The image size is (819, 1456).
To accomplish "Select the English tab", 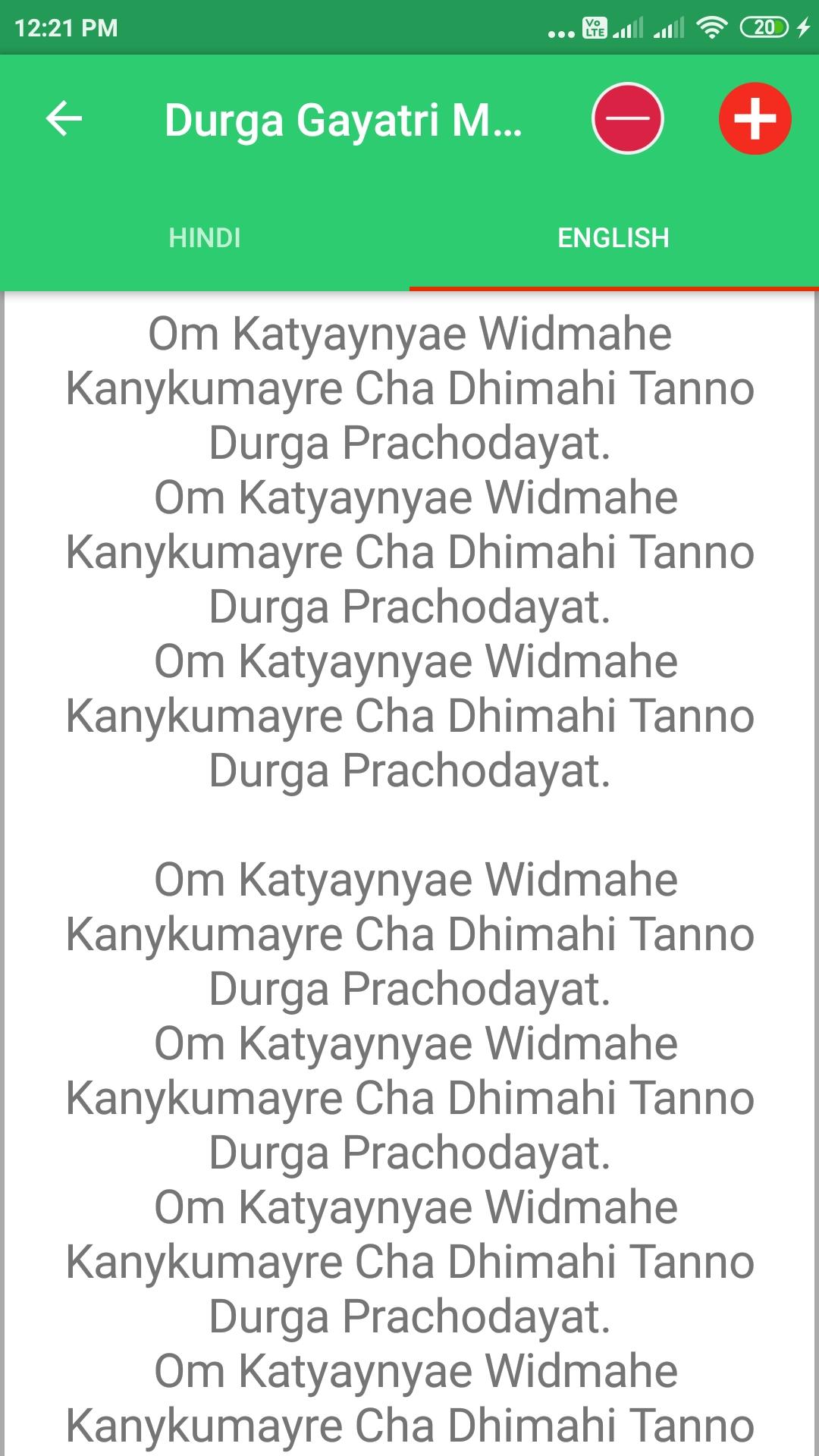I will pyautogui.click(x=613, y=238).
